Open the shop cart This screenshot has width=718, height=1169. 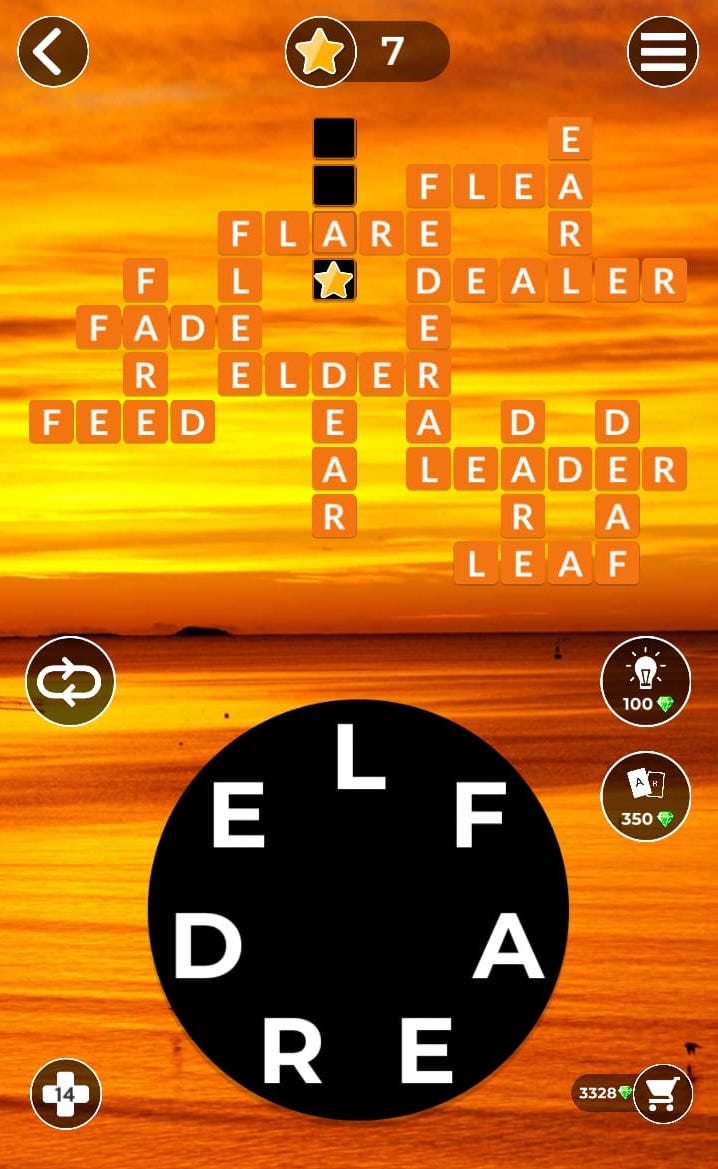point(662,1093)
